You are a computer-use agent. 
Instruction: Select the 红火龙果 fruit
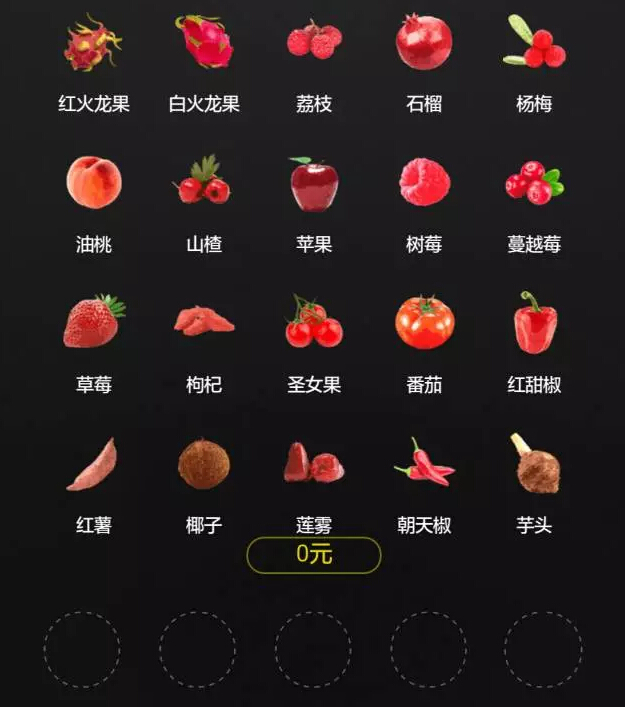[93, 44]
